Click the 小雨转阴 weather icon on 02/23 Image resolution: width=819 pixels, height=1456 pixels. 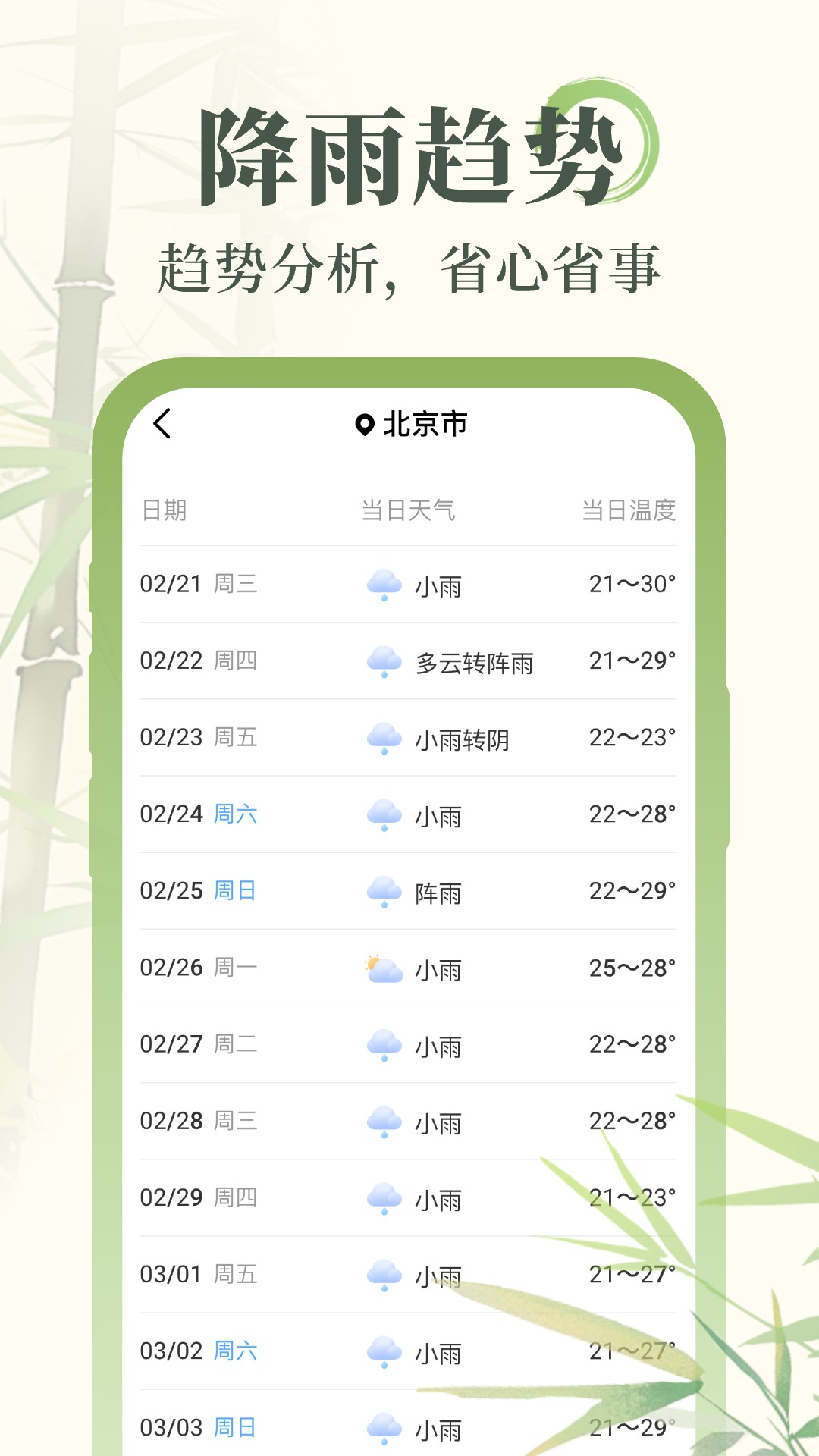385,738
